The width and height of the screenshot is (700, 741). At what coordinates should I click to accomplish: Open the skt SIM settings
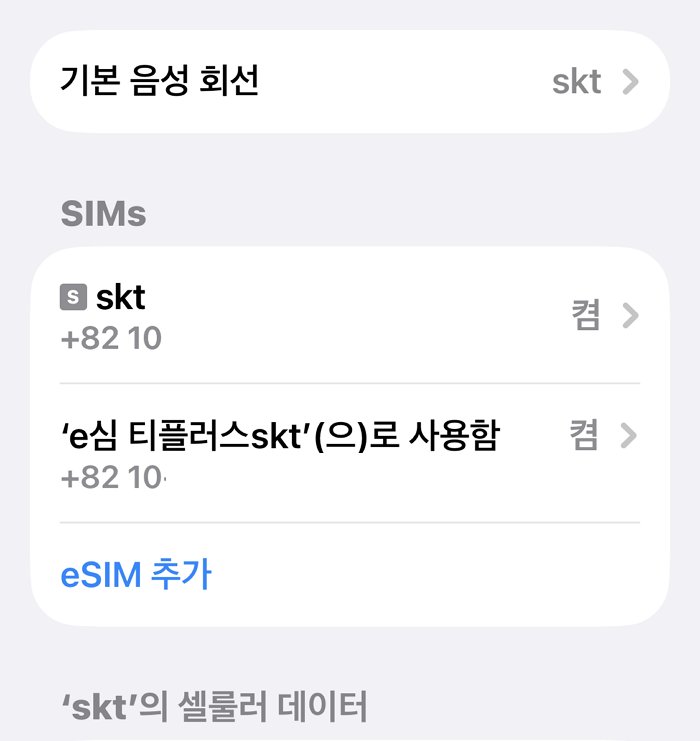[349, 317]
